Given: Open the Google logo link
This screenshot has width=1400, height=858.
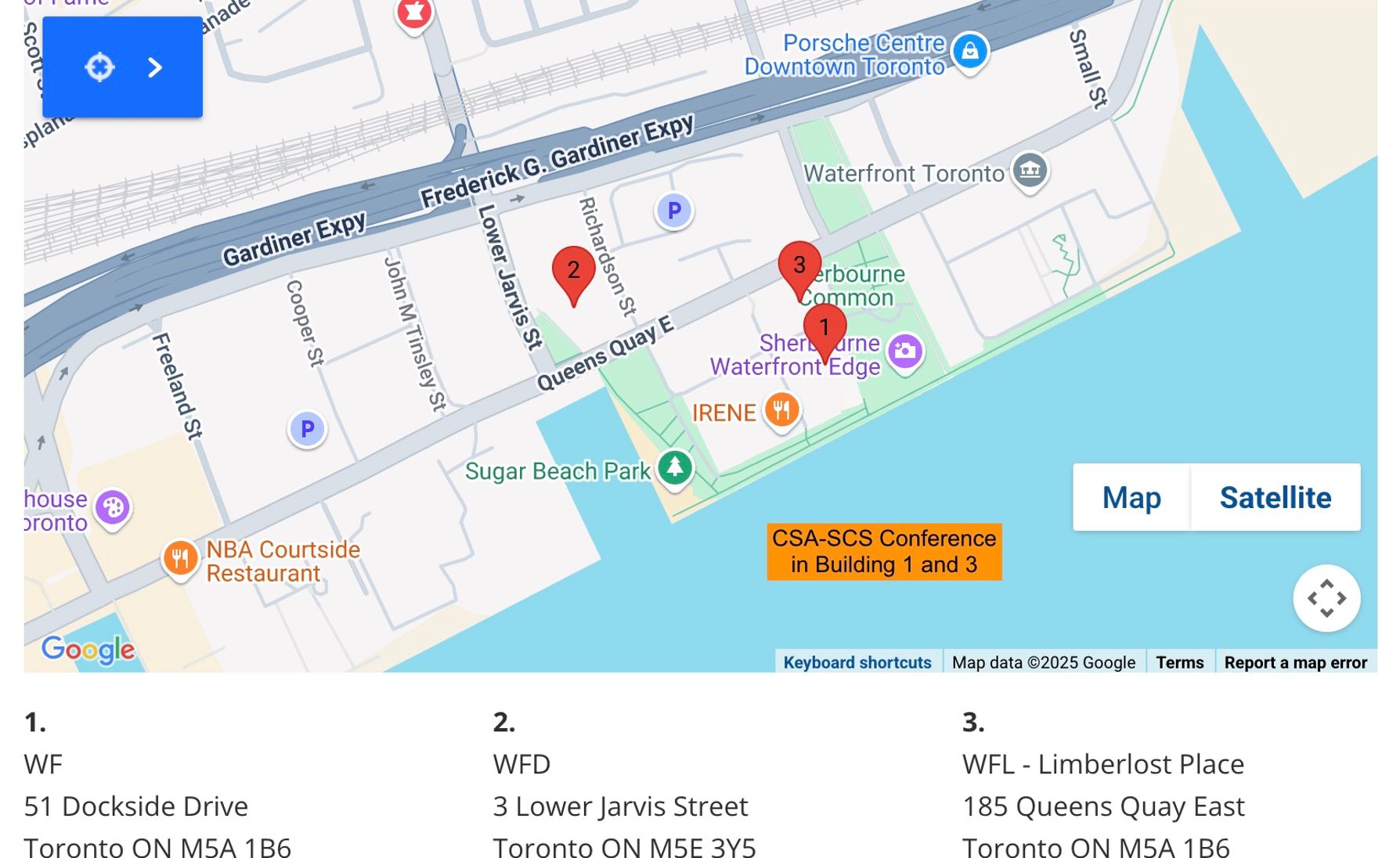Looking at the screenshot, I should pos(88,649).
